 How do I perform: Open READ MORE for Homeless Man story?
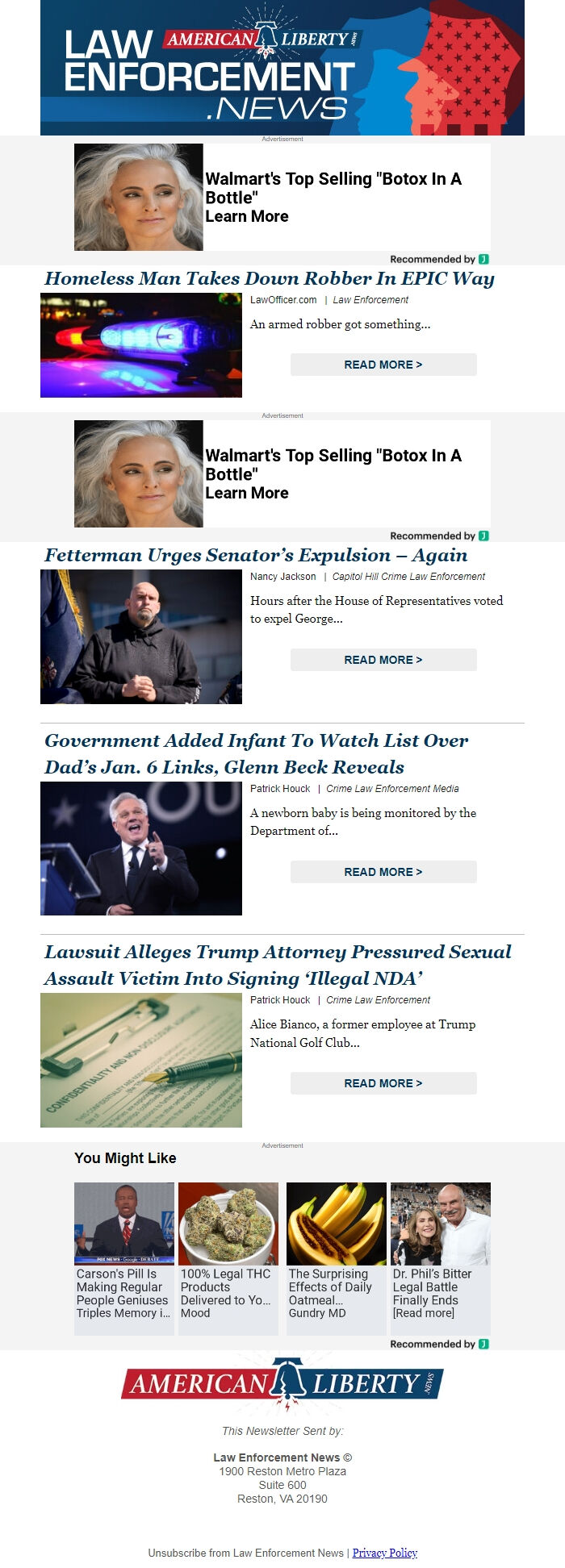point(383,365)
